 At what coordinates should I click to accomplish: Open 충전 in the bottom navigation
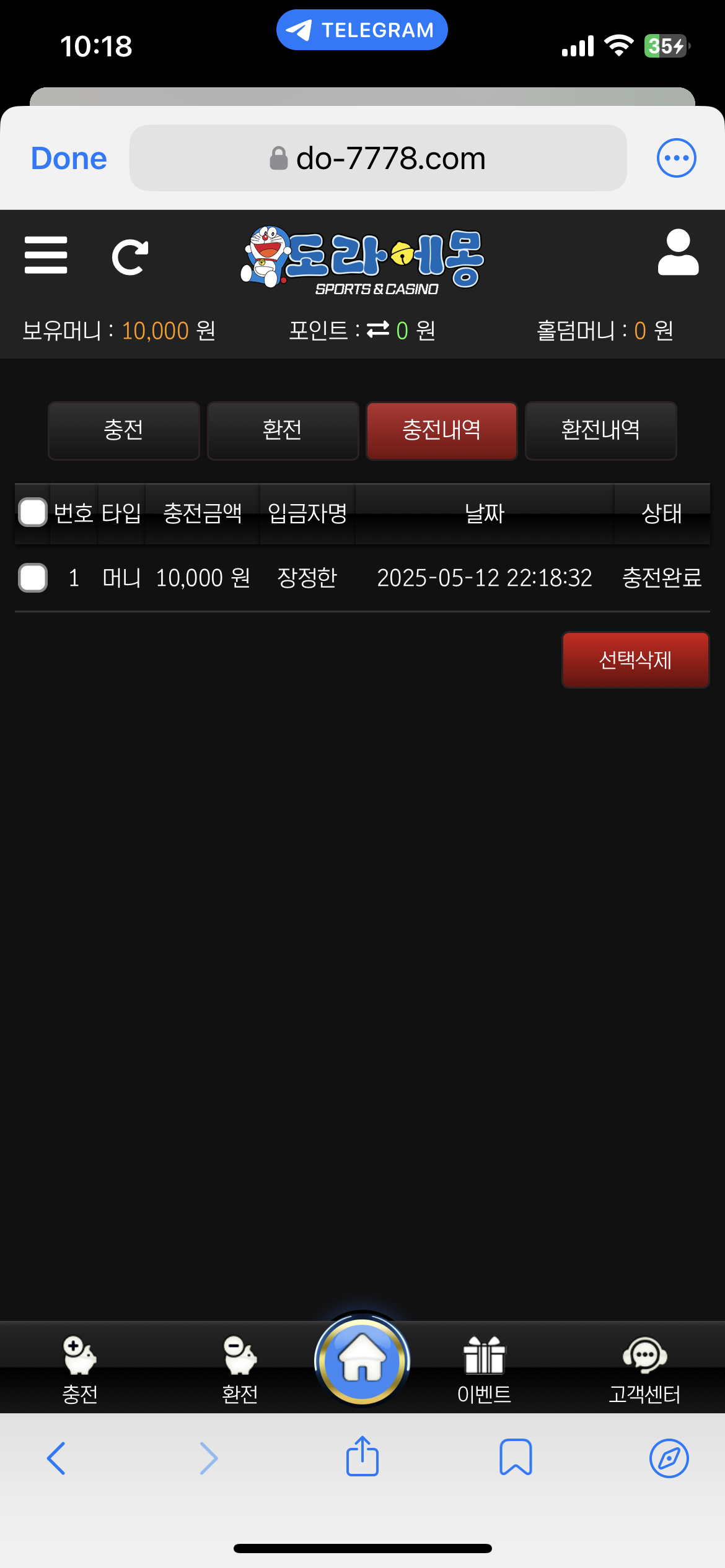coord(80,1370)
